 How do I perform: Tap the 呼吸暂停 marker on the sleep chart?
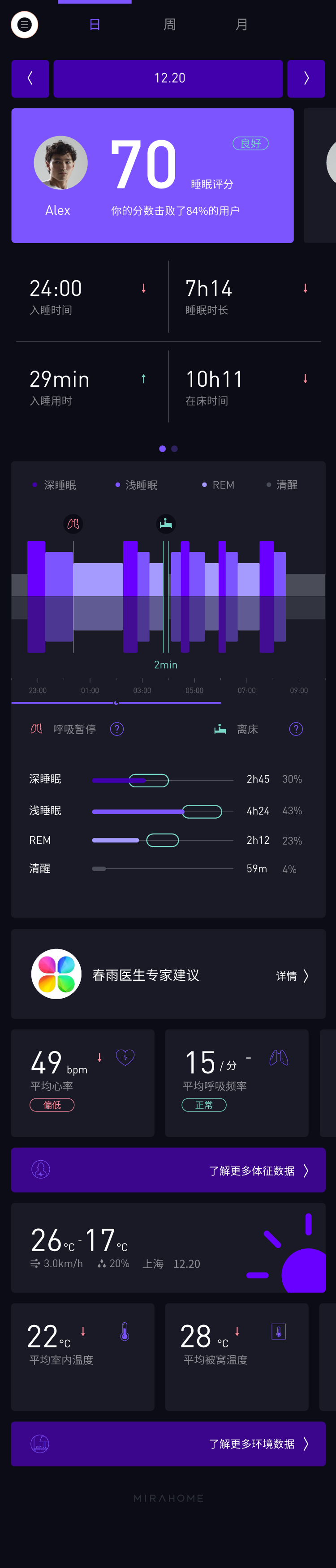coord(73,523)
